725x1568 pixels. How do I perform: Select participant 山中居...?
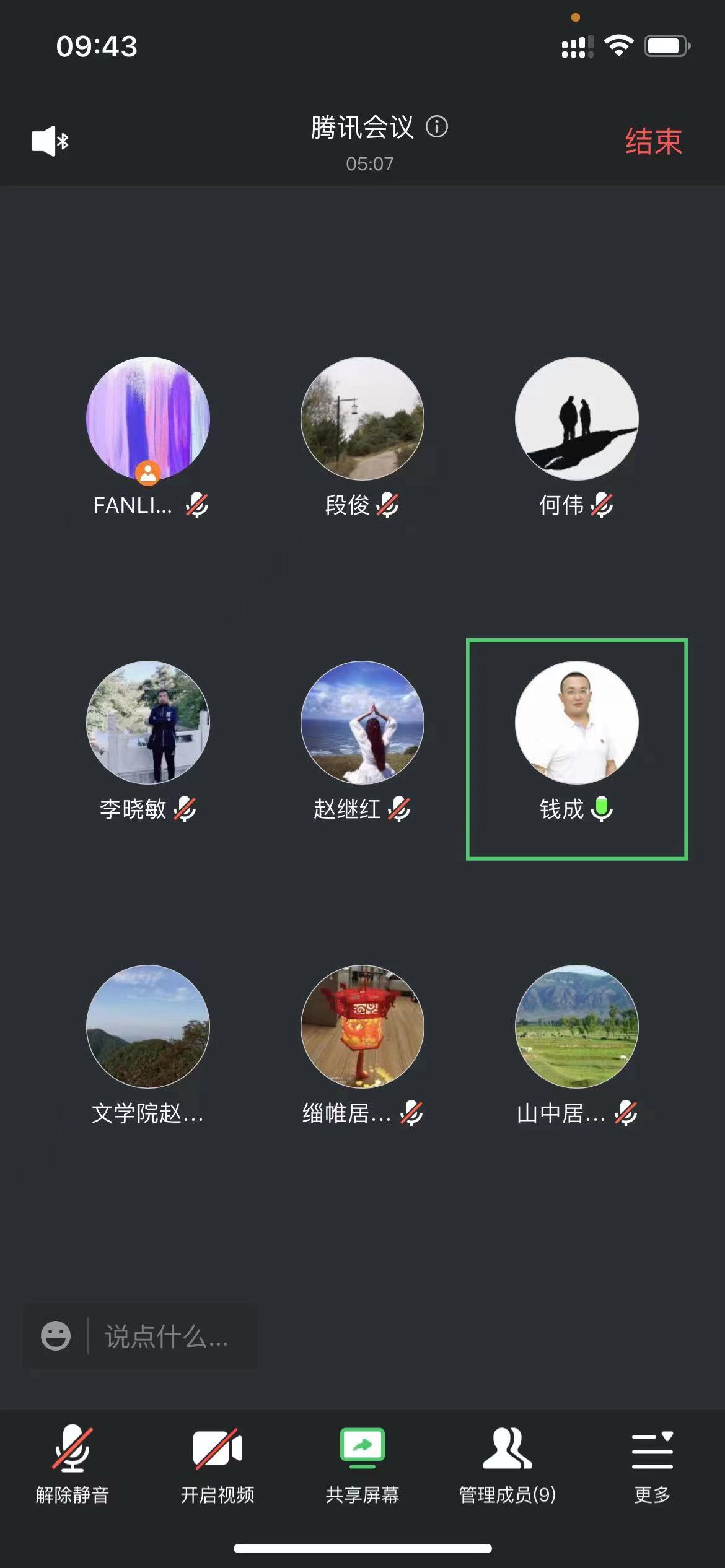tap(576, 1027)
